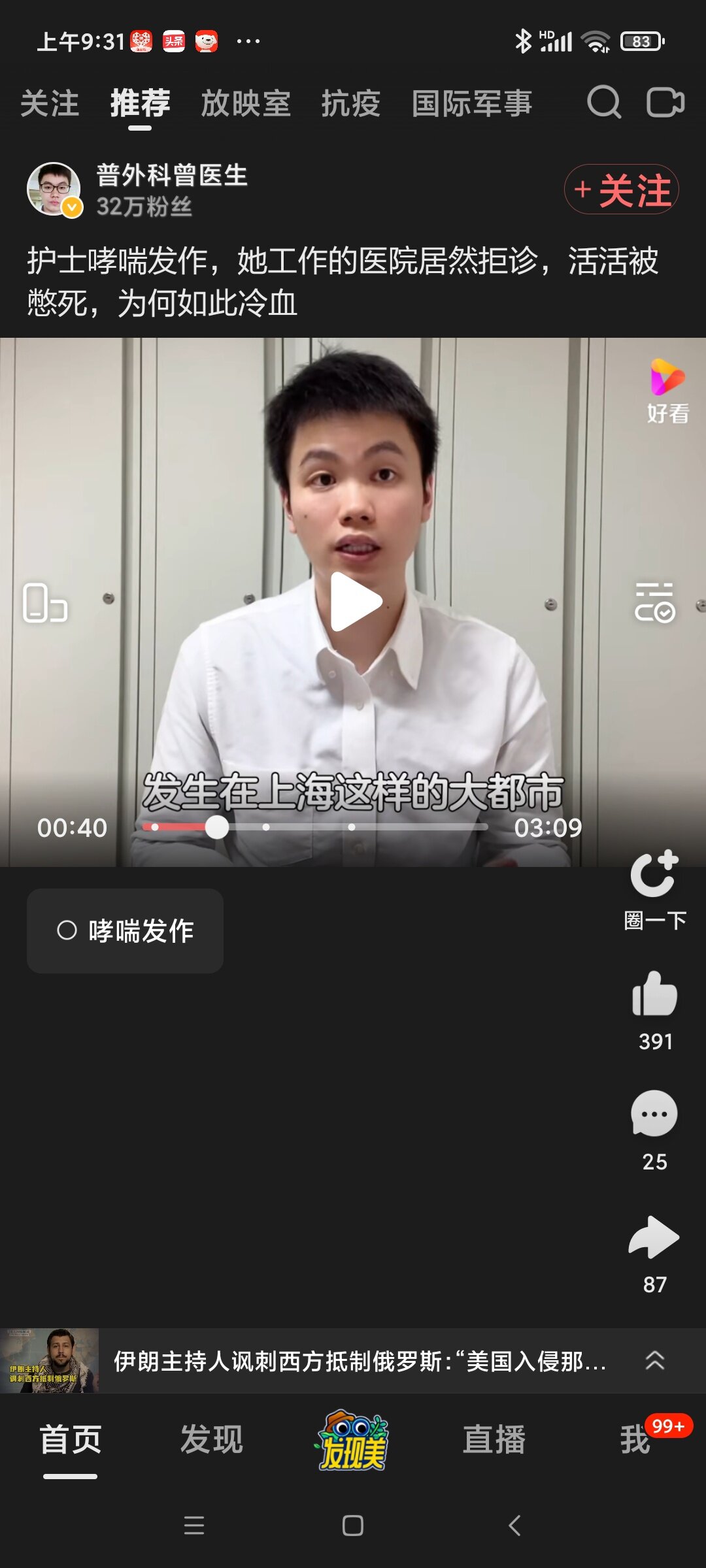This screenshot has width=706, height=1568.
Task: Switch to the 放映室 tab
Action: (x=246, y=104)
